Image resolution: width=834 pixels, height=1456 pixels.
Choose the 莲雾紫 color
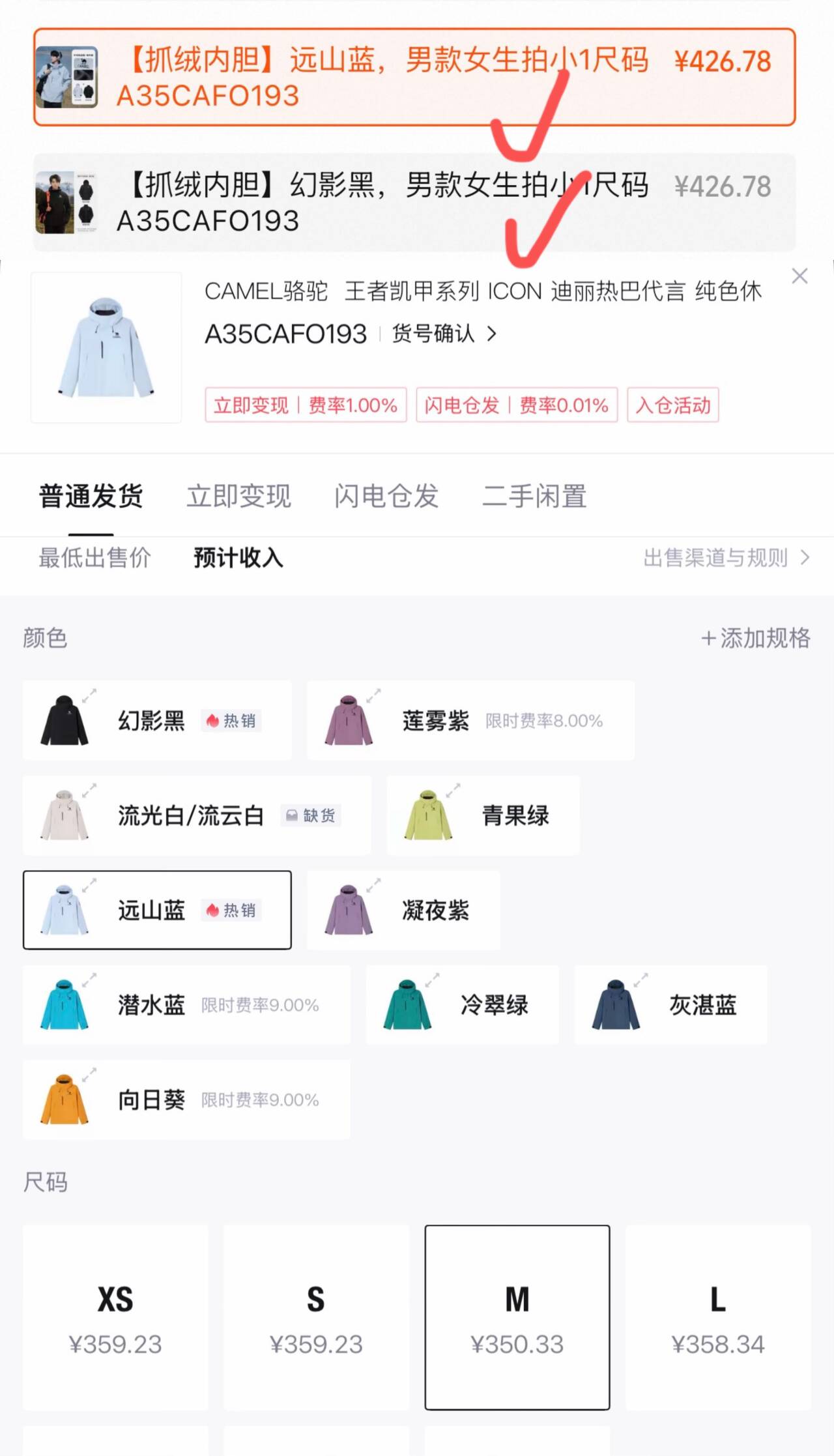tap(470, 721)
